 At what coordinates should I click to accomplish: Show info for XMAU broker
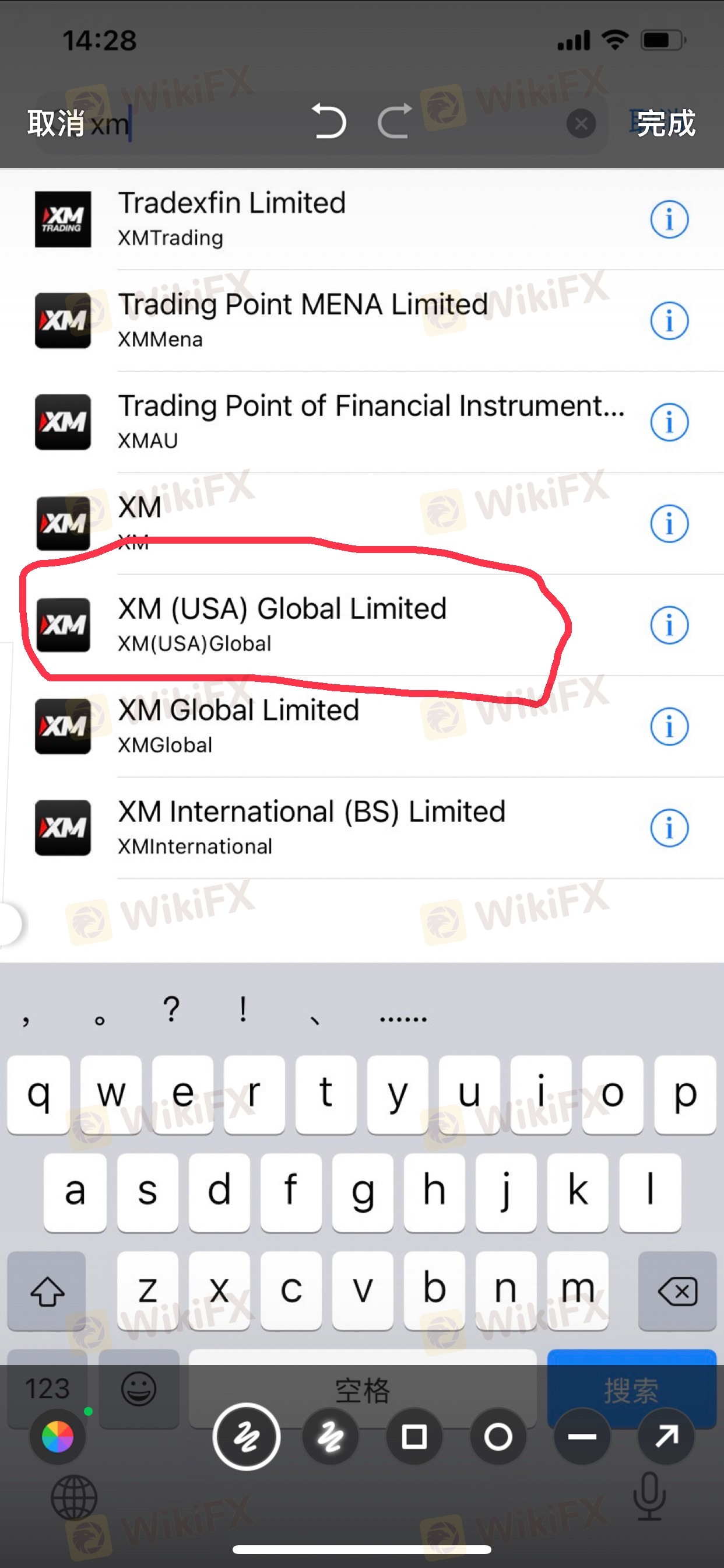pos(669,422)
